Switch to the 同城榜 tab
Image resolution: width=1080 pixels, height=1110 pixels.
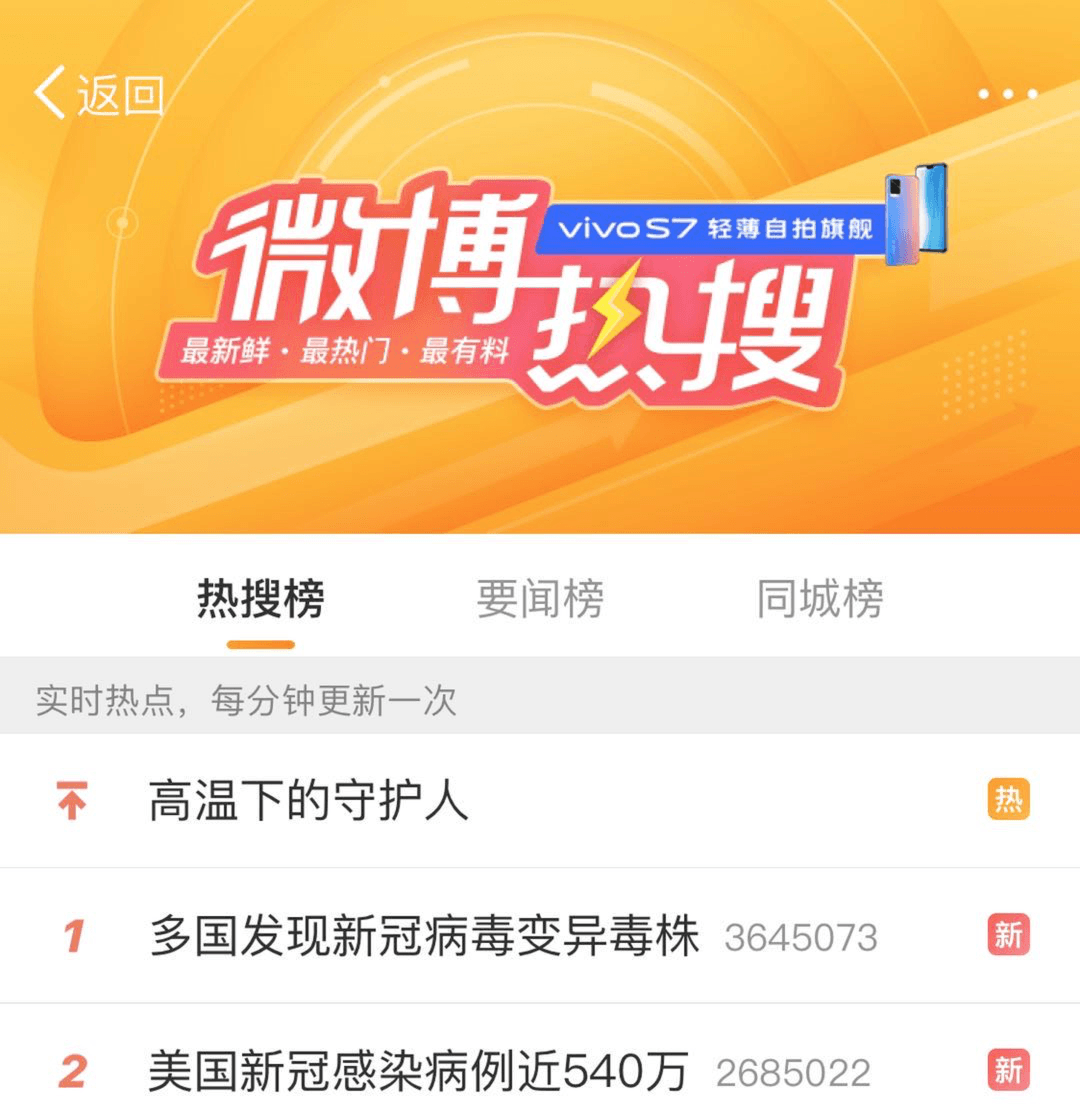pos(820,600)
